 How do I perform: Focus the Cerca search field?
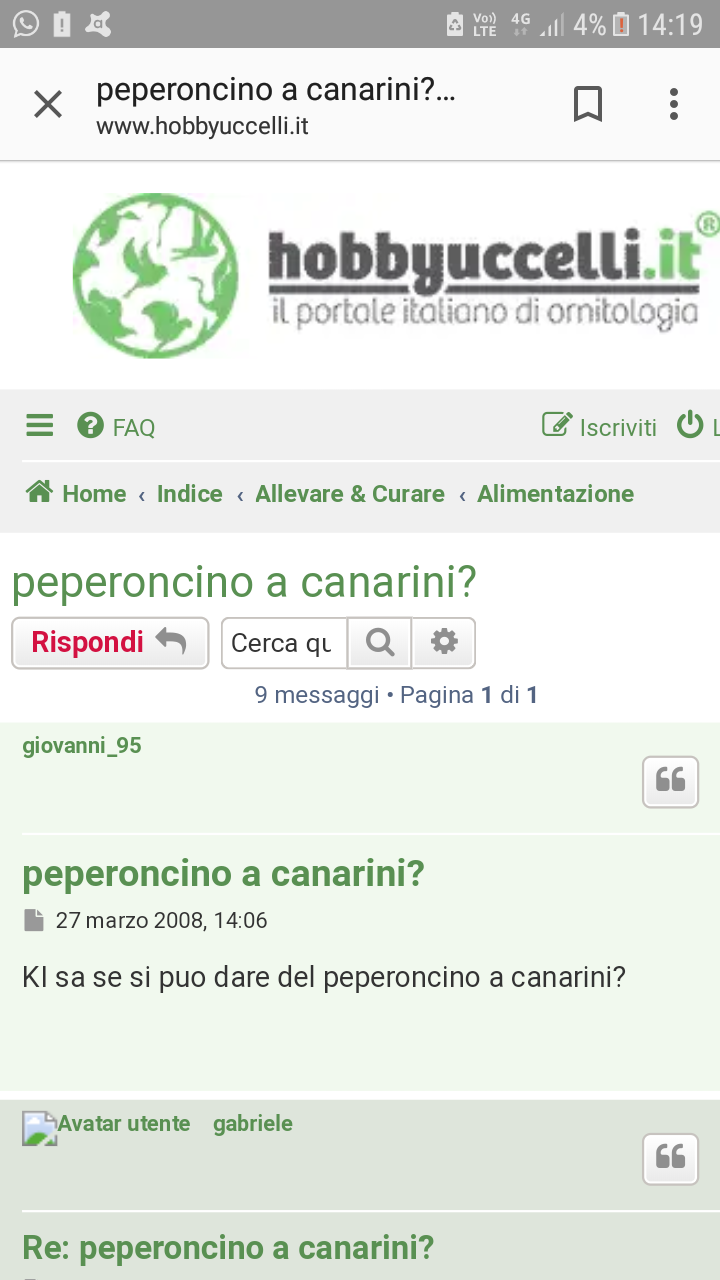click(x=283, y=643)
